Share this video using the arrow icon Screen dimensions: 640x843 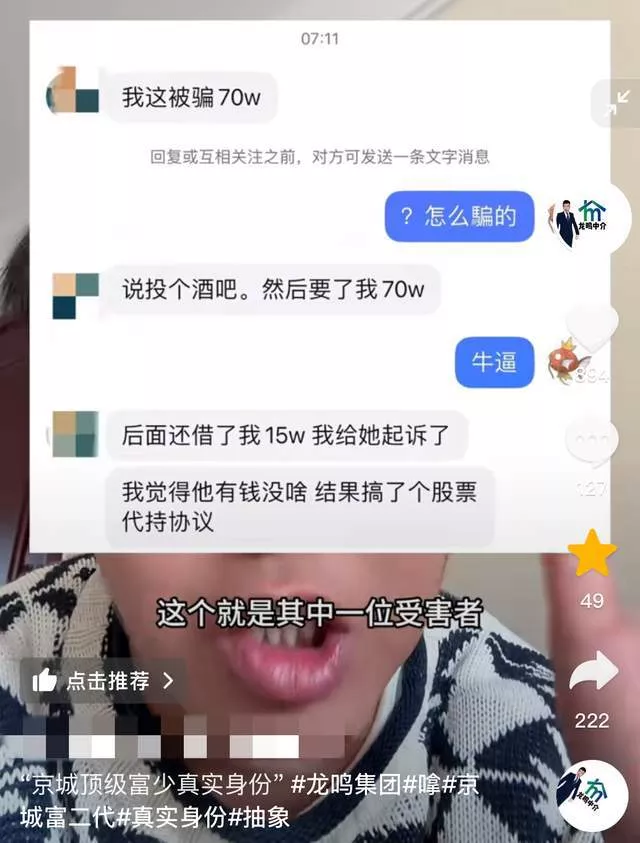pos(592,673)
